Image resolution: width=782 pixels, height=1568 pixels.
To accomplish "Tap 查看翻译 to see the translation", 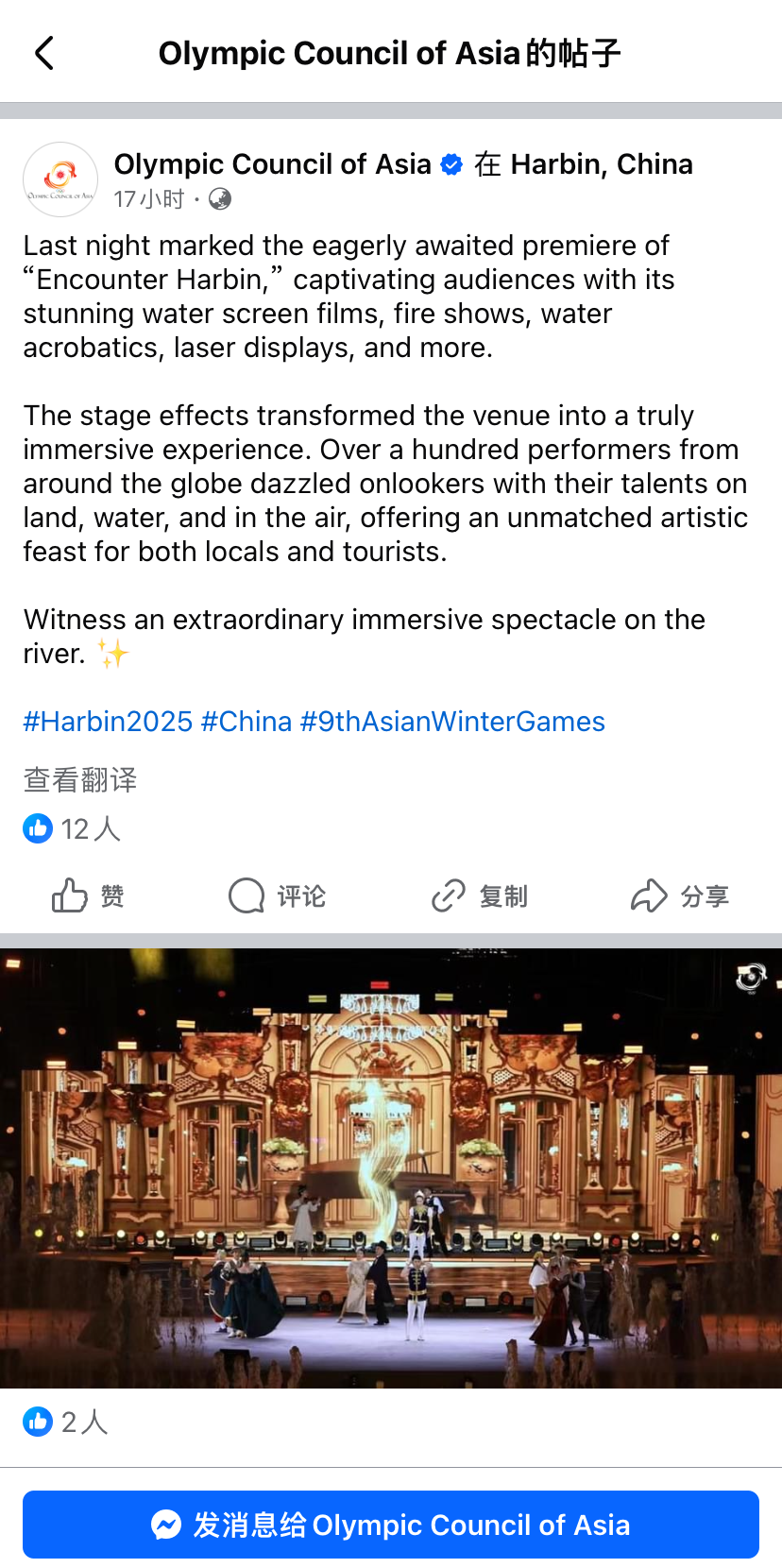I will click(80, 780).
